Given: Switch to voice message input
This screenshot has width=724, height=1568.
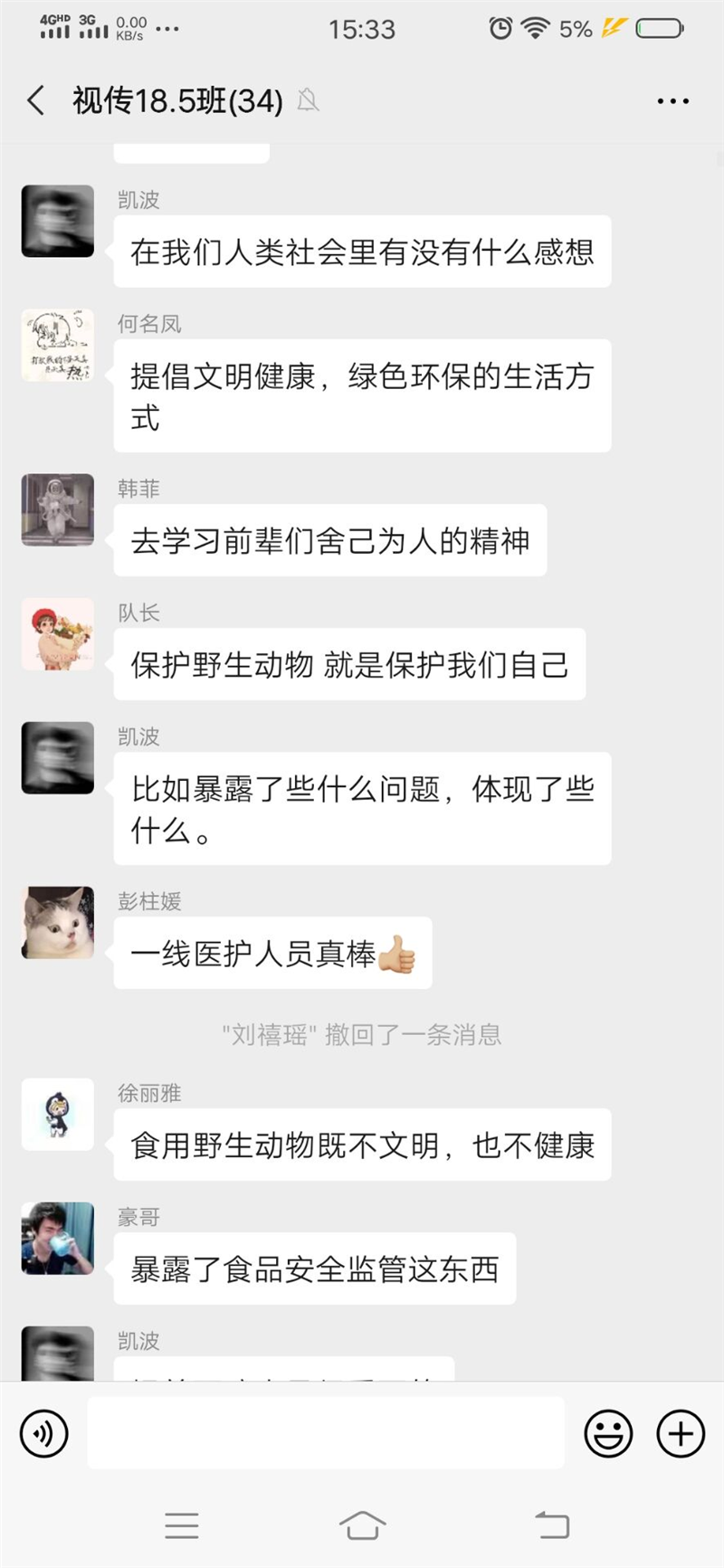Looking at the screenshot, I should (x=43, y=1433).
